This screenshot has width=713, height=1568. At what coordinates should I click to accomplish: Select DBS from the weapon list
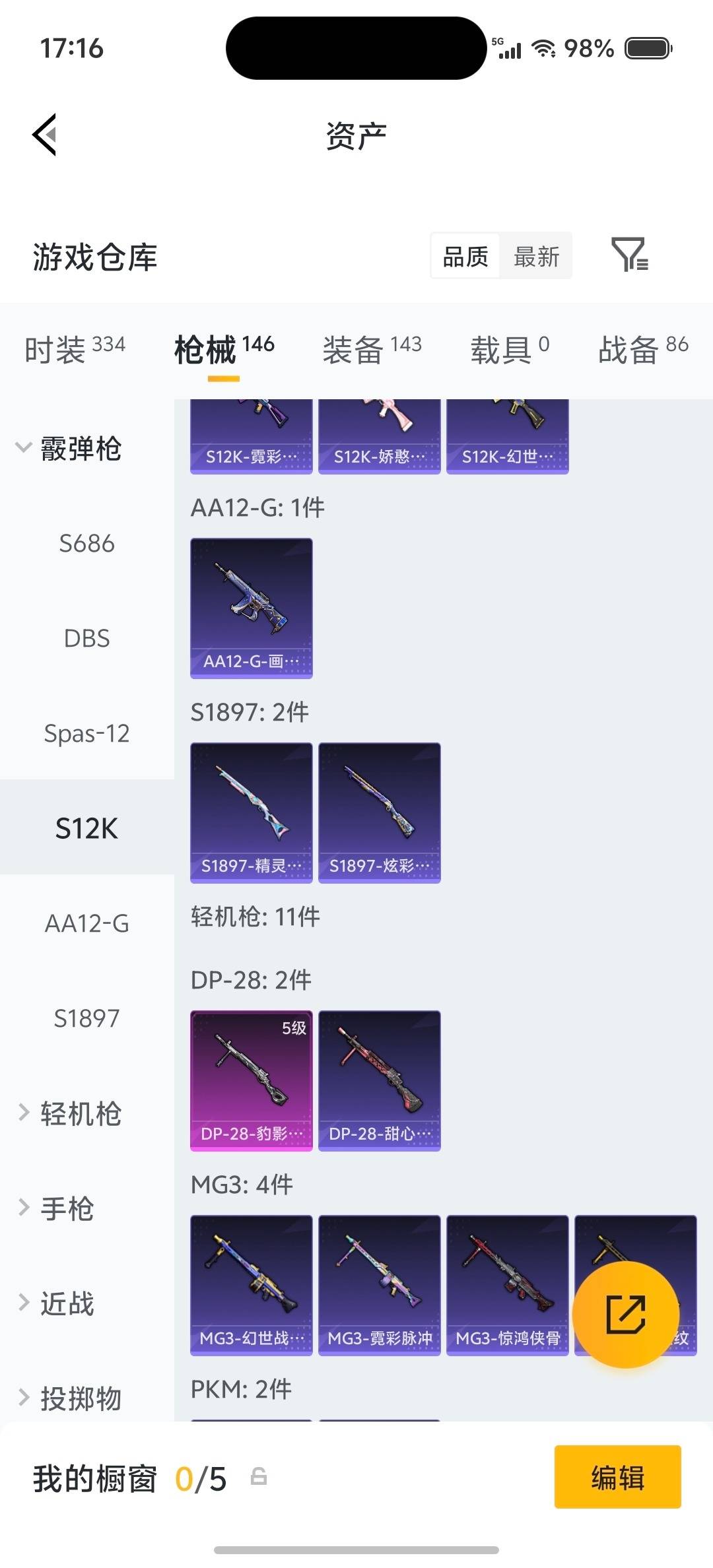click(86, 638)
